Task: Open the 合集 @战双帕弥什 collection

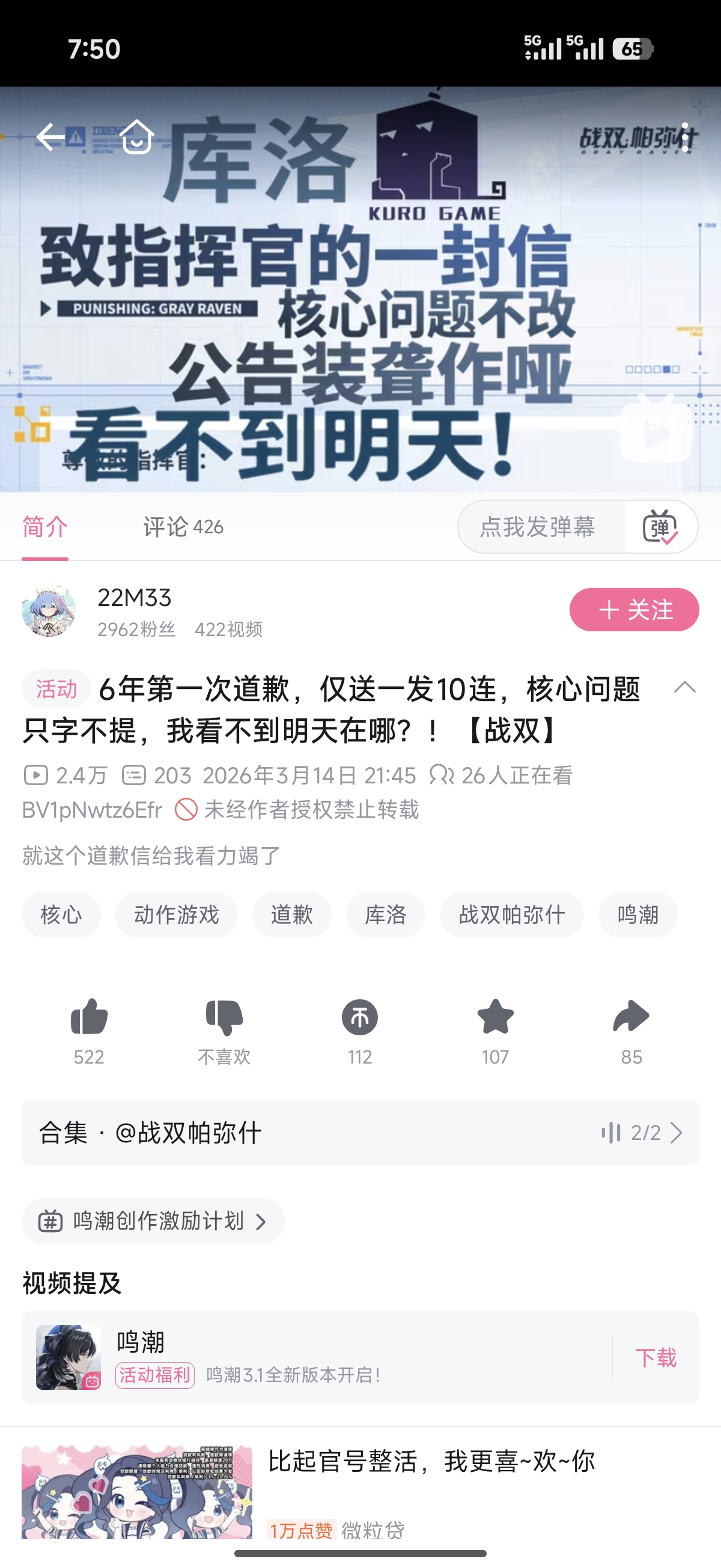Action: click(360, 1133)
